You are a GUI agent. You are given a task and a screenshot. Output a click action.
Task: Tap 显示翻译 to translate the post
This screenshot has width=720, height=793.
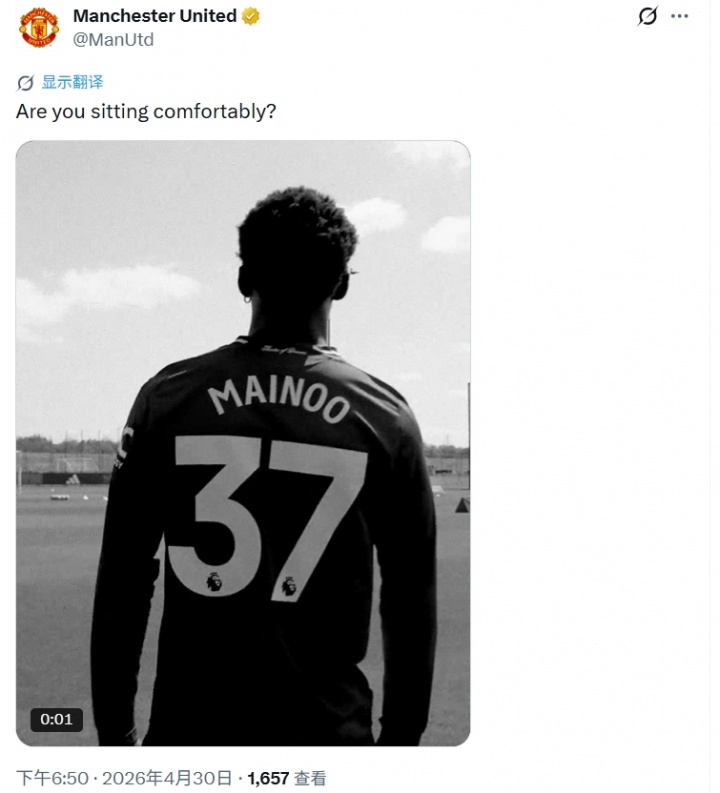coord(71,82)
